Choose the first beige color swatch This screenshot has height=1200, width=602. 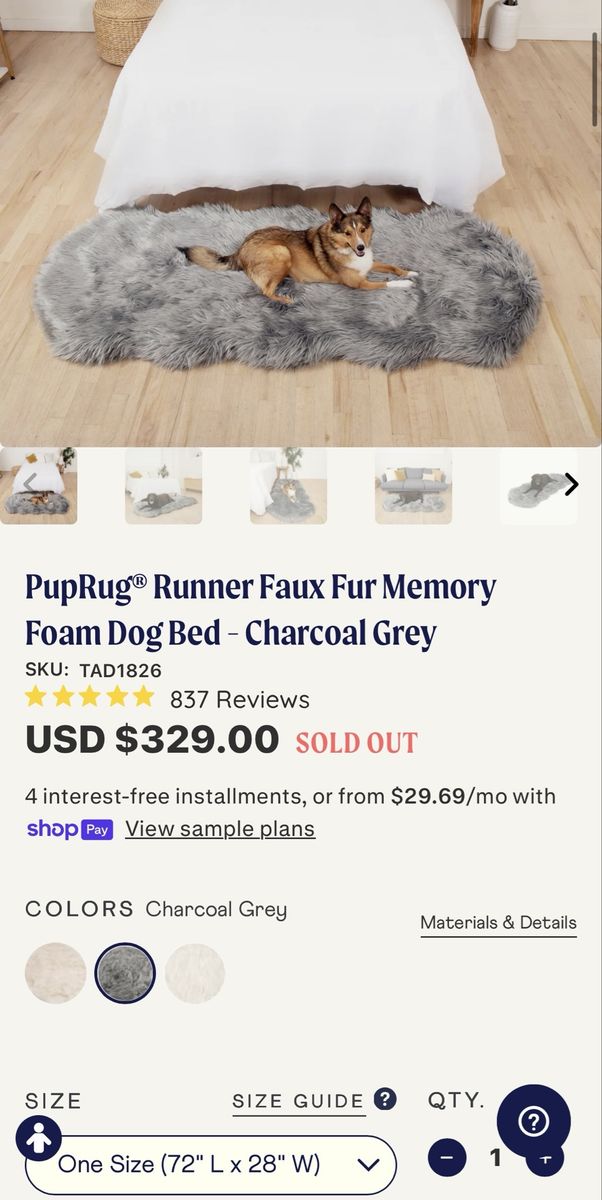[55, 973]
